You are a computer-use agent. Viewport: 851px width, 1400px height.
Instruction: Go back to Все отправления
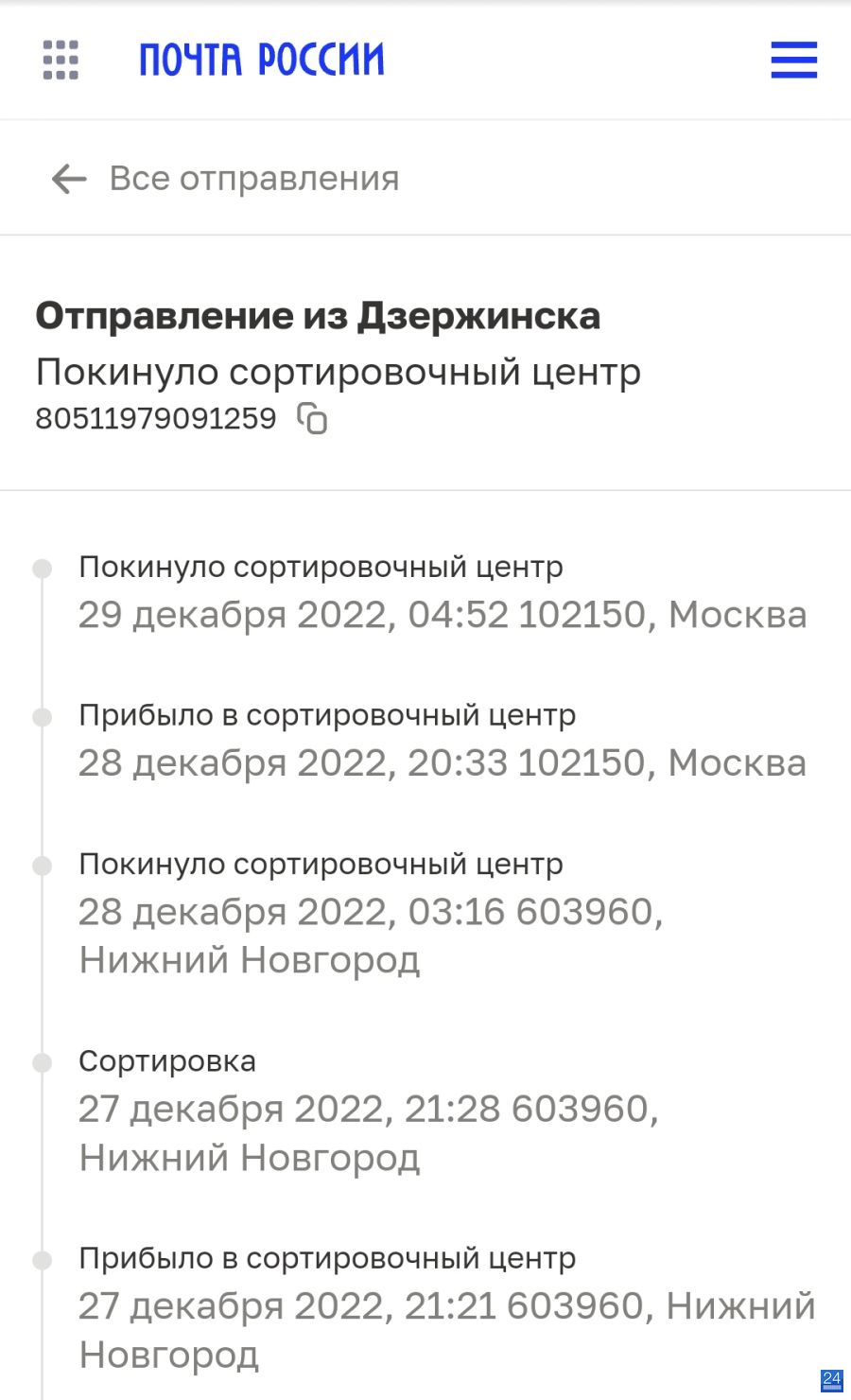(x=225, y=178)
